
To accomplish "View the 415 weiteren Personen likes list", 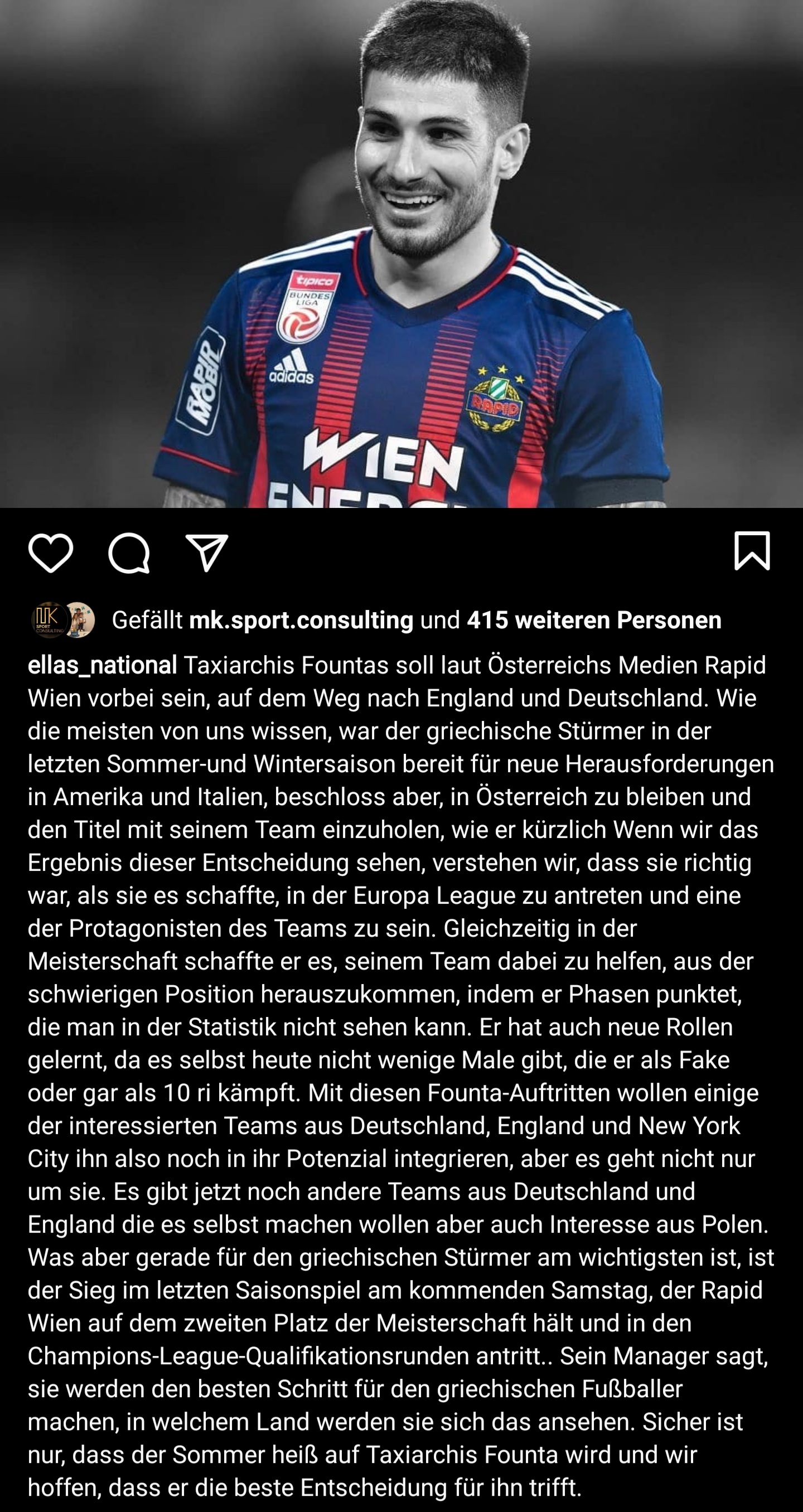I will pyautogui.click(x=594, y=621).
